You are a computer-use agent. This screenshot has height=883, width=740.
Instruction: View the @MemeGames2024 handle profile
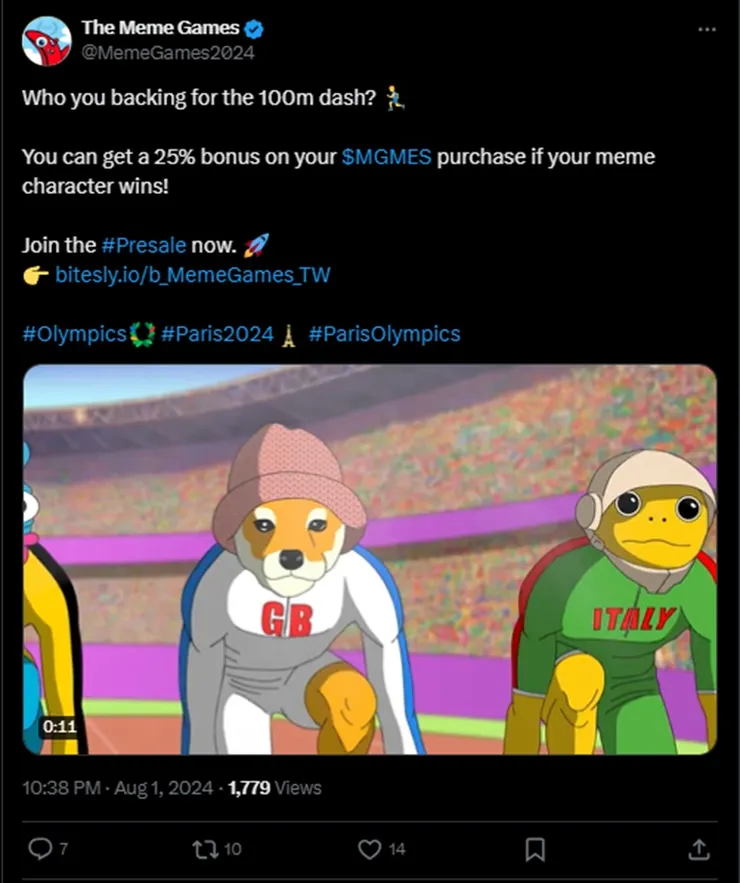coord(168,52)
